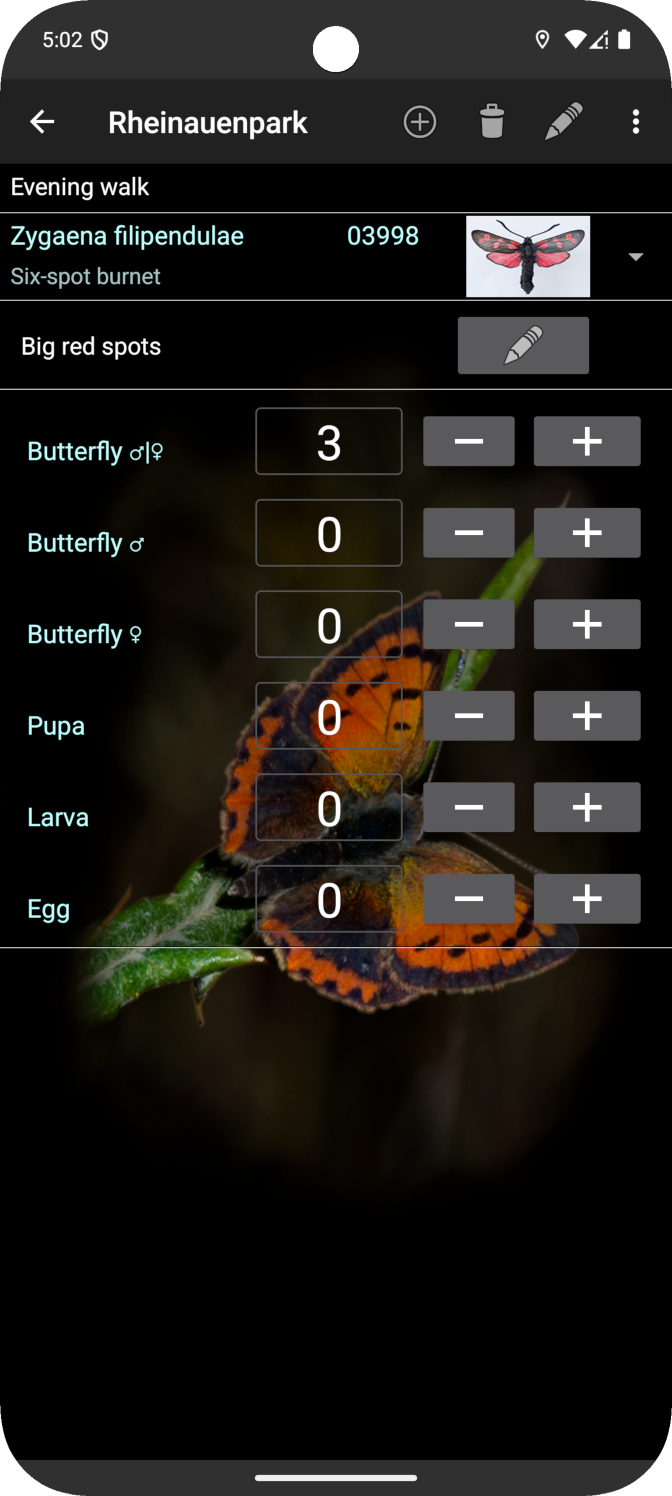
Task: Add one Larva to the count
Action: coord(587,808)
